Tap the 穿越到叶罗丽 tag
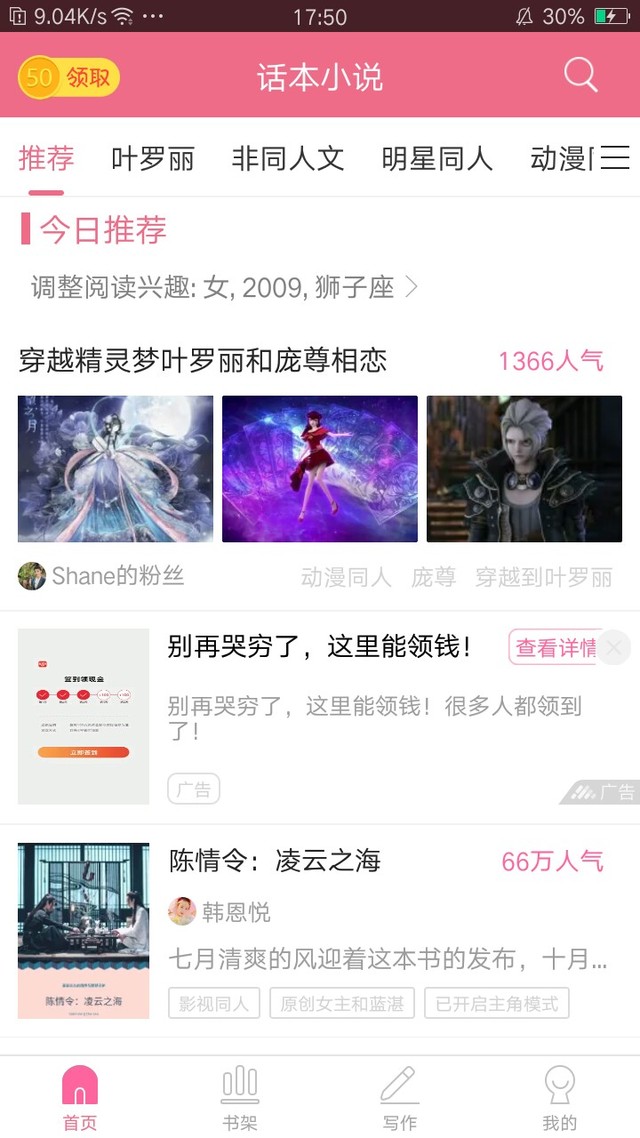Image resolution: width=640 pixels, height=1138 pixels. pyautogui.click(x=543, y=577)
